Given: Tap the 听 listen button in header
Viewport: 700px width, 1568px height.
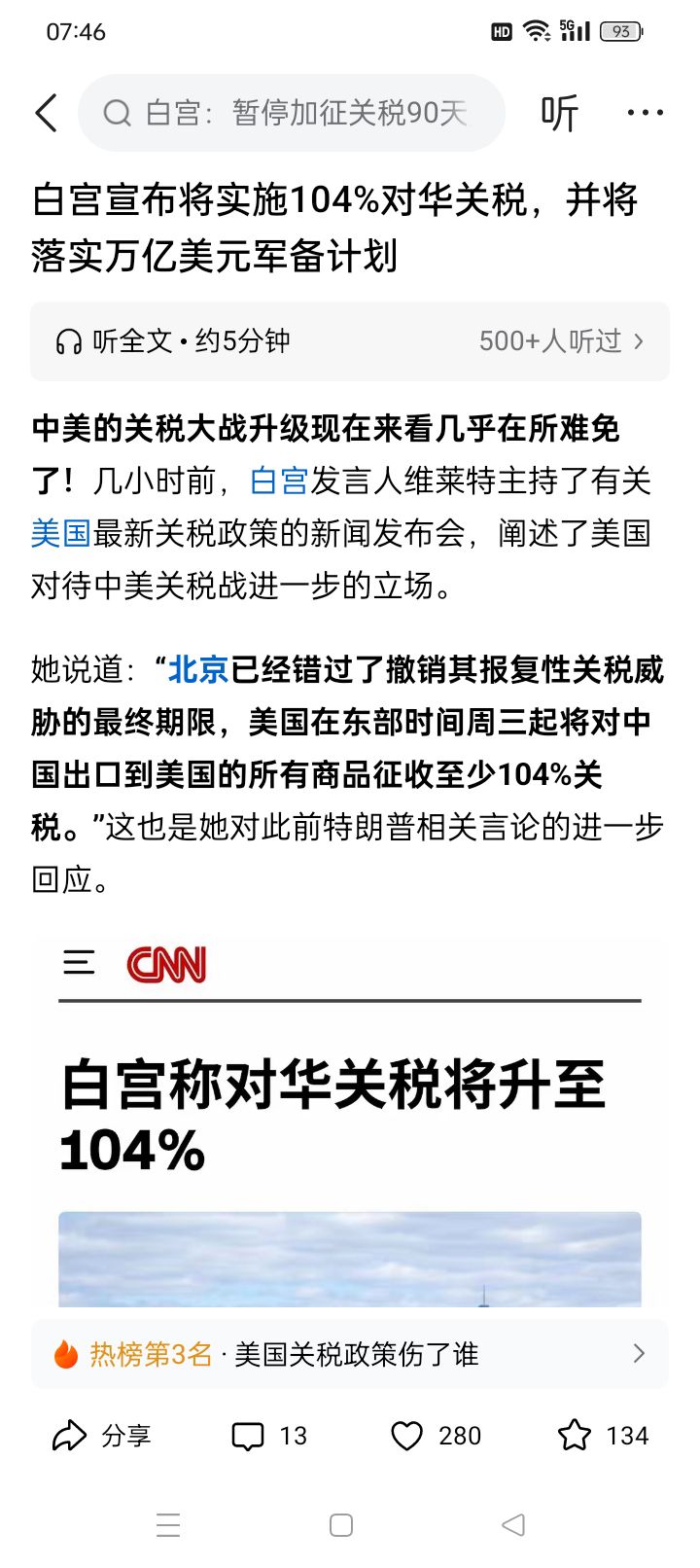Looking at the screenshot, I should coord(559,113).
